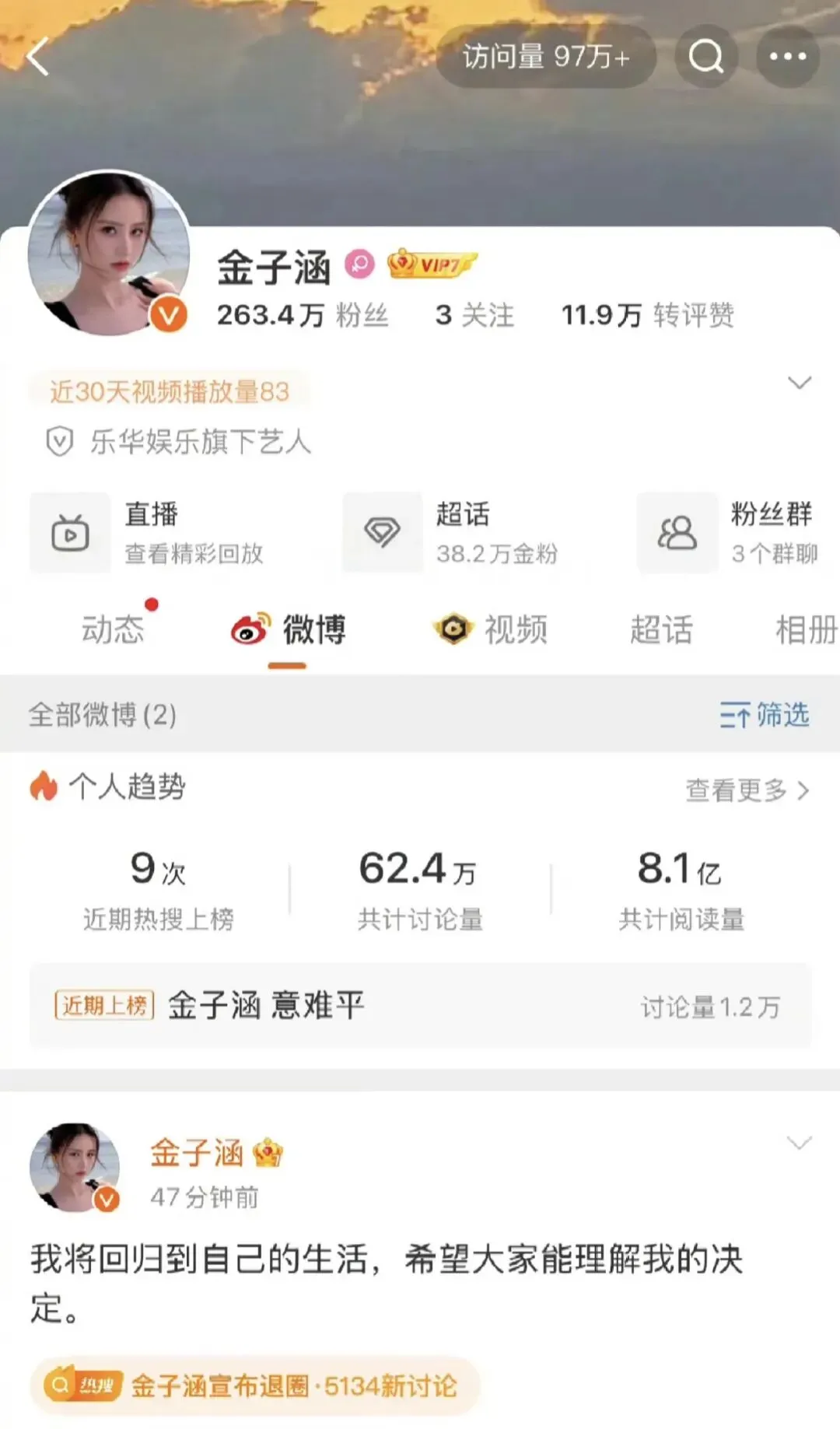Expand the profile info chevron
The image size is (840, 1429).
point(800,383)
